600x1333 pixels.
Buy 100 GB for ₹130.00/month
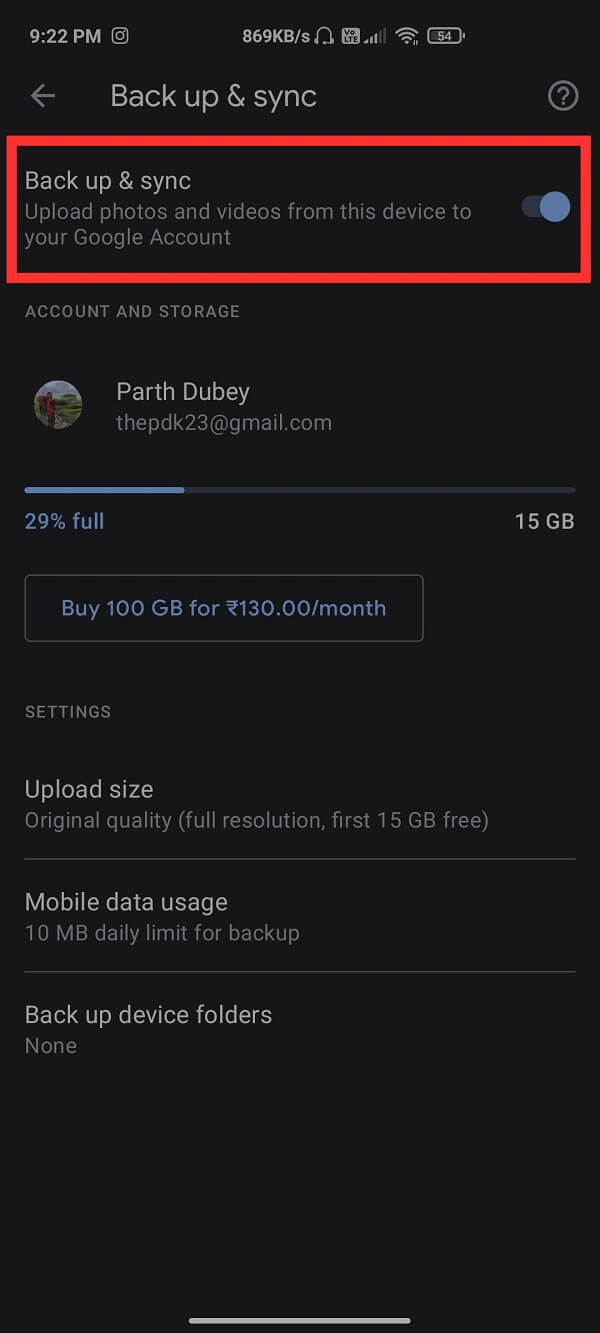[x=224, y=608]
